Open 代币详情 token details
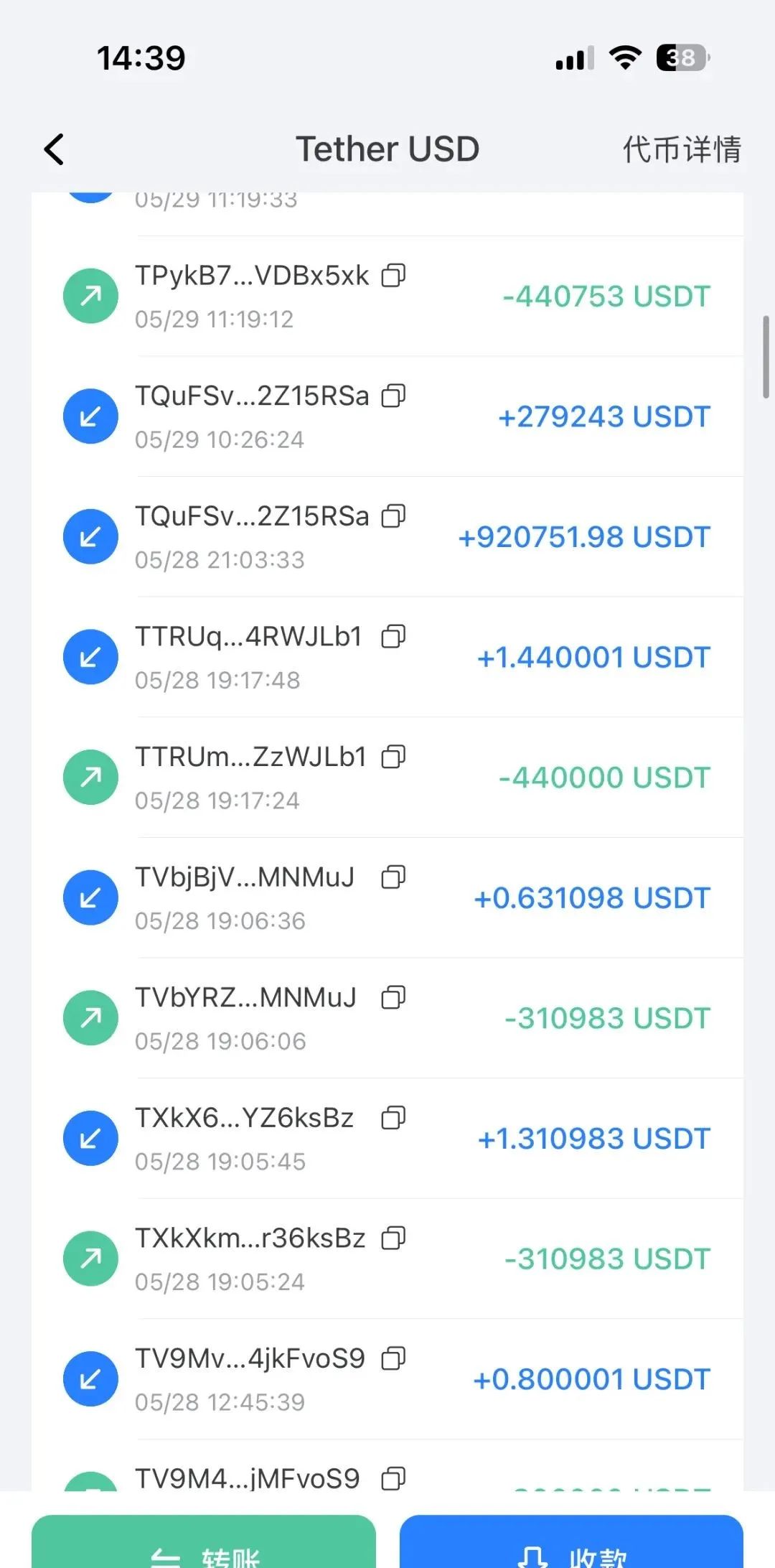The height and width of the screenshot is (1568, 775). tap(682, 149)
